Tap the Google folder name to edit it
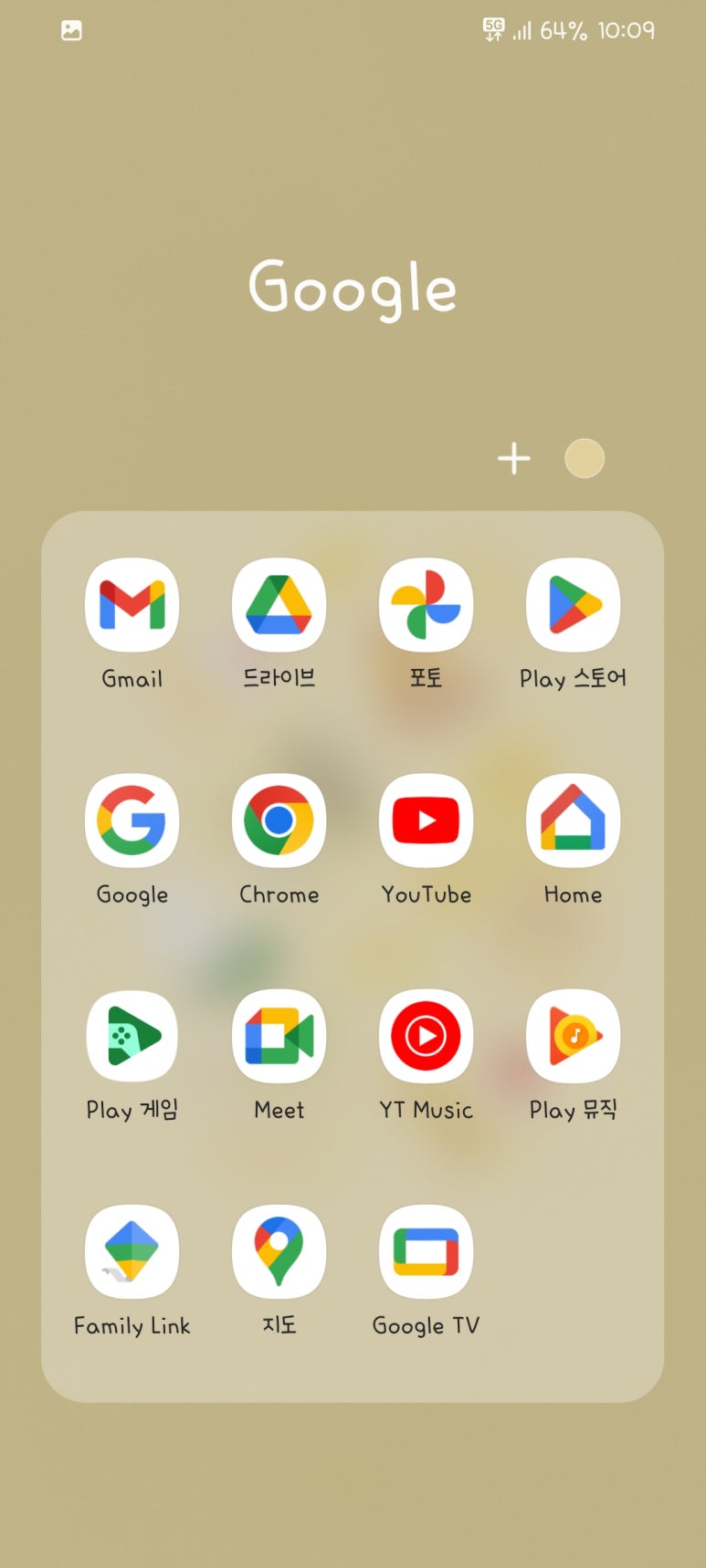Image resolution: width=706 pixels, height=1568 pixels. (353, 288)
